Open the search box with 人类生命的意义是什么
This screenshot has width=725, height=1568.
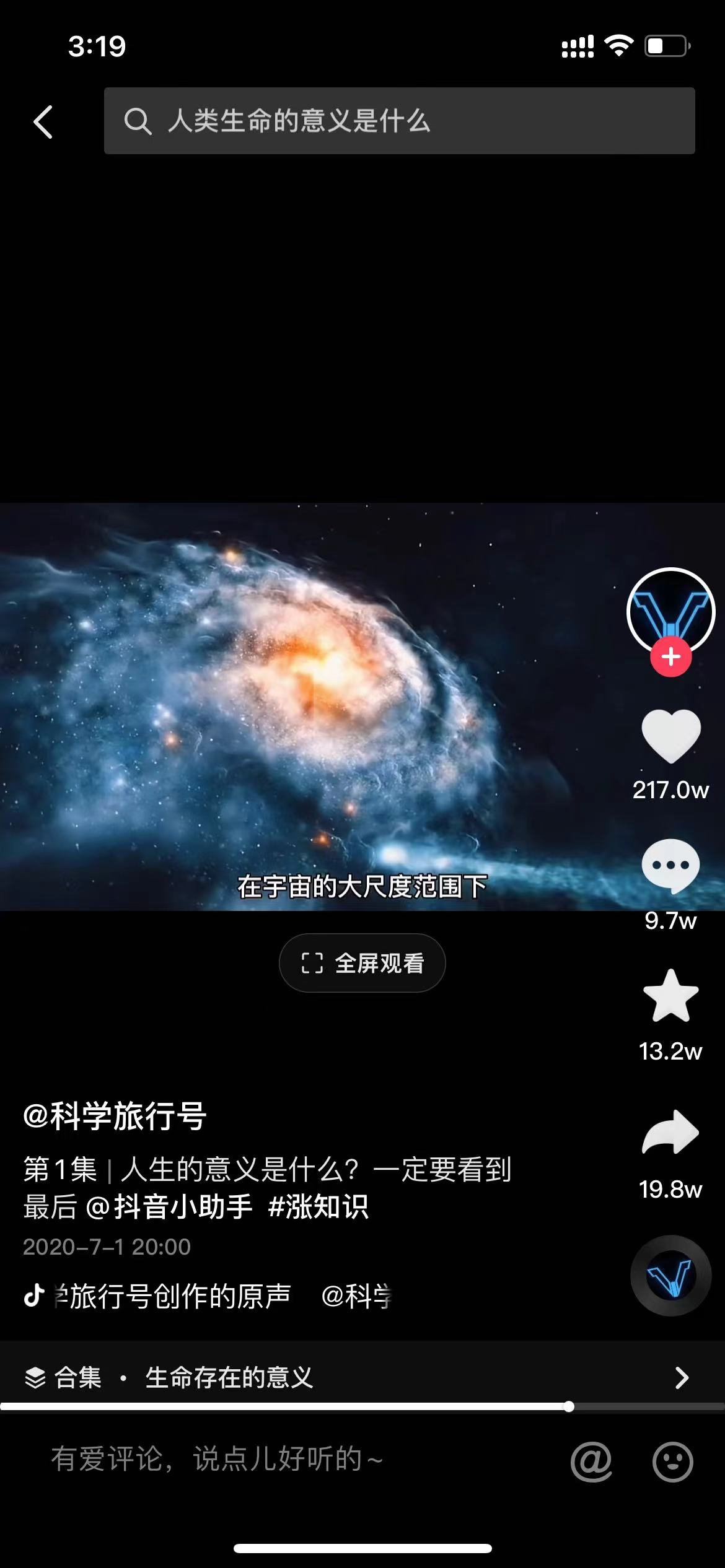pyautogui.click(x=399, y=121)
